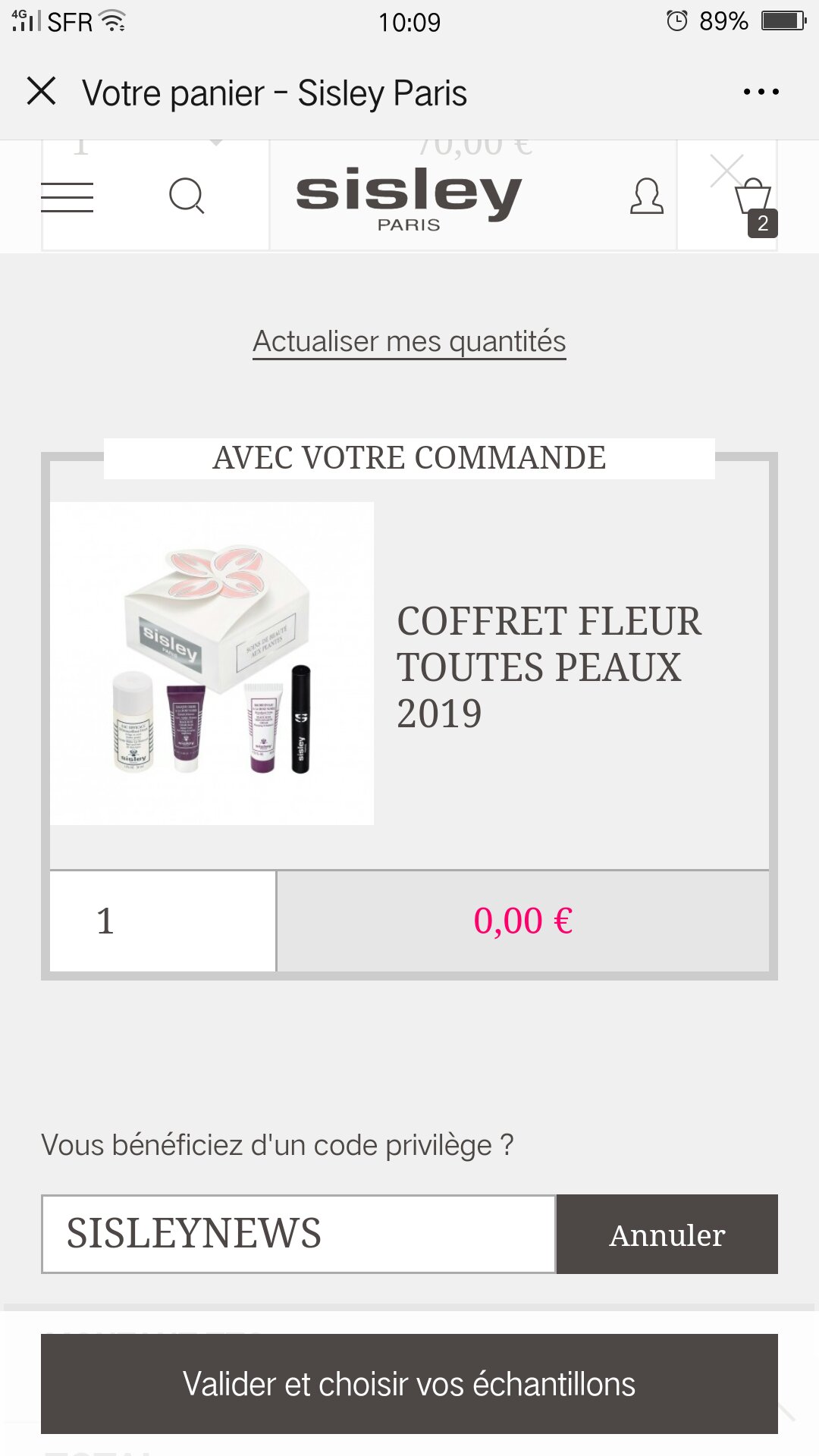Close the Votre panier webview
The width and height of the screenshot is (819, 1456).
click(x=42, y=91)
